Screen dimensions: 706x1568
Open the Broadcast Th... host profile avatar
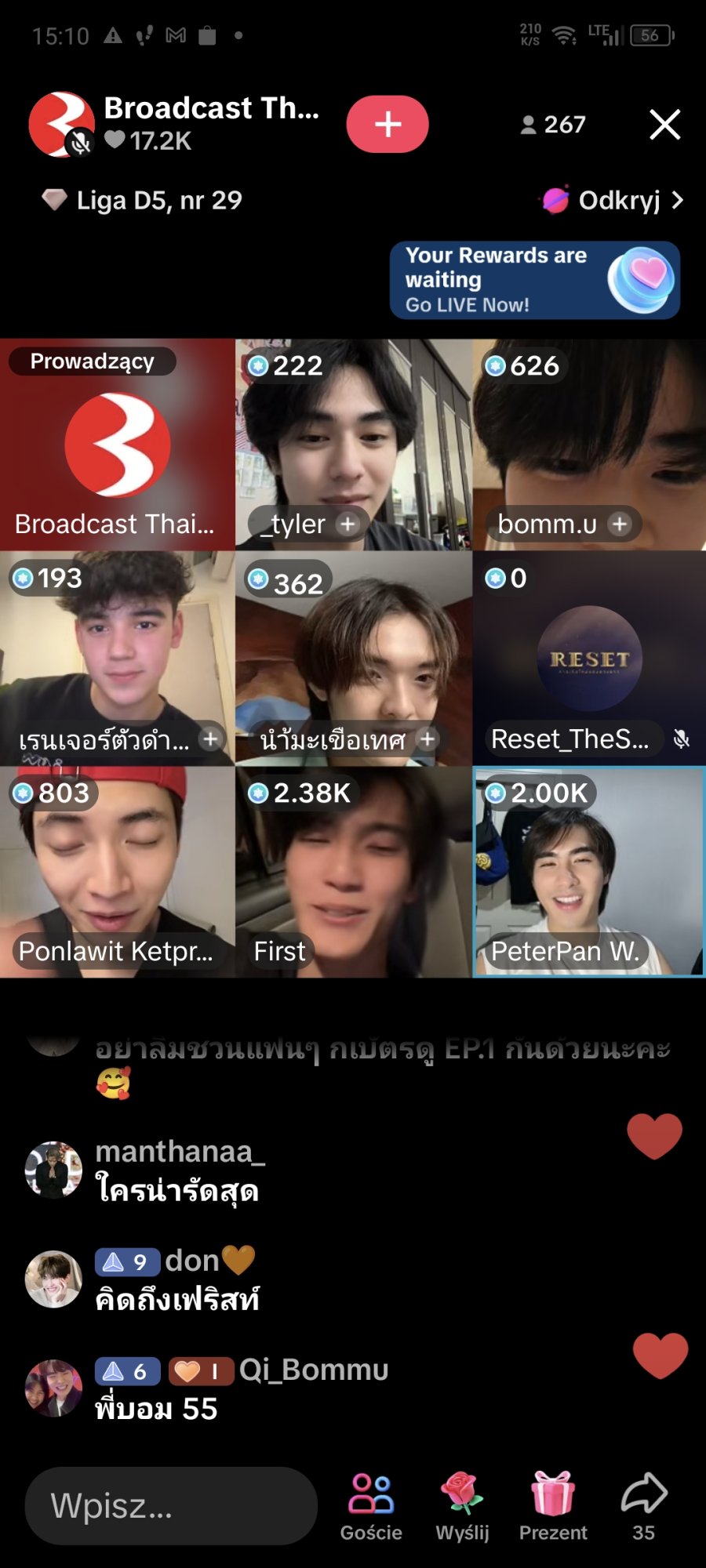pyautogui.click(x=60, y=125)
